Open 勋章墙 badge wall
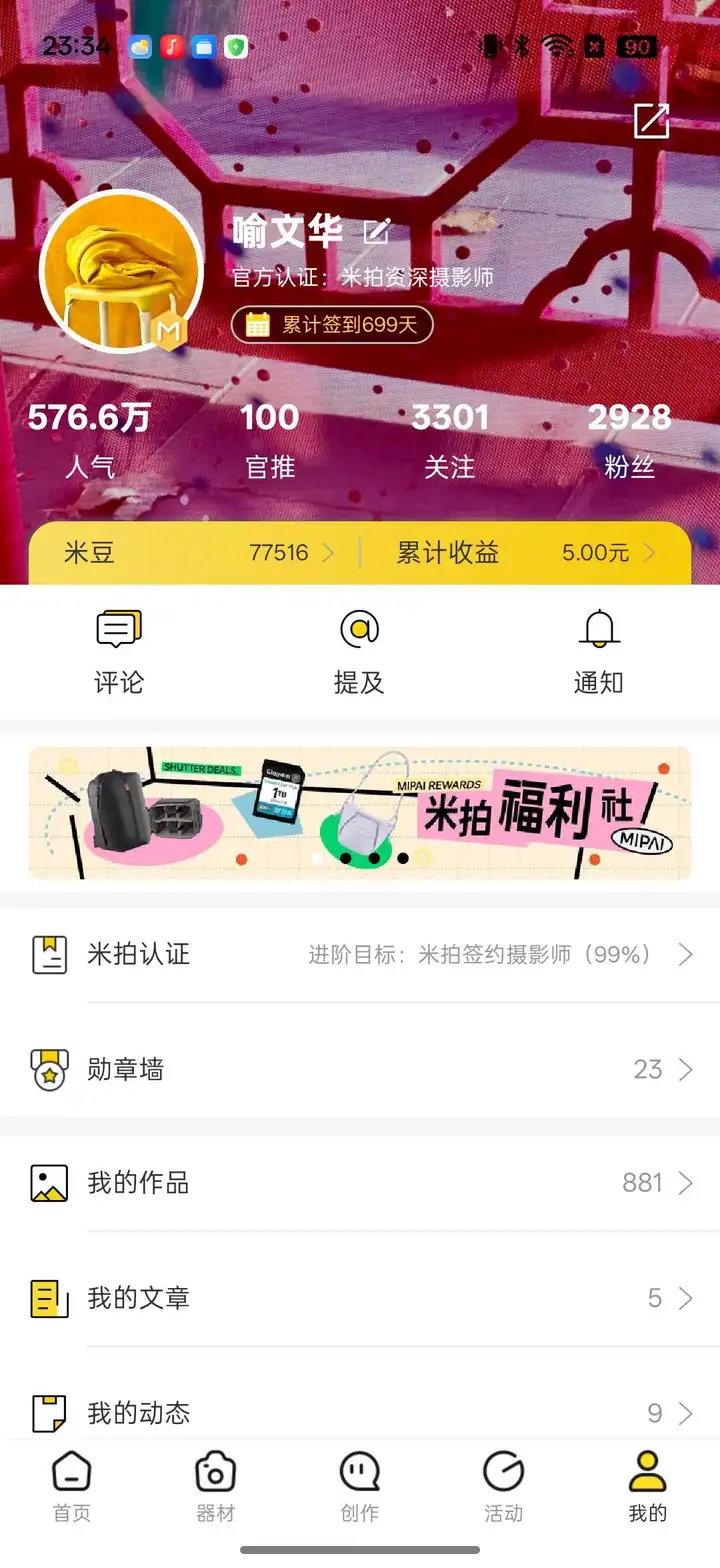The image size is (720, 1568). click(360, 1070)
